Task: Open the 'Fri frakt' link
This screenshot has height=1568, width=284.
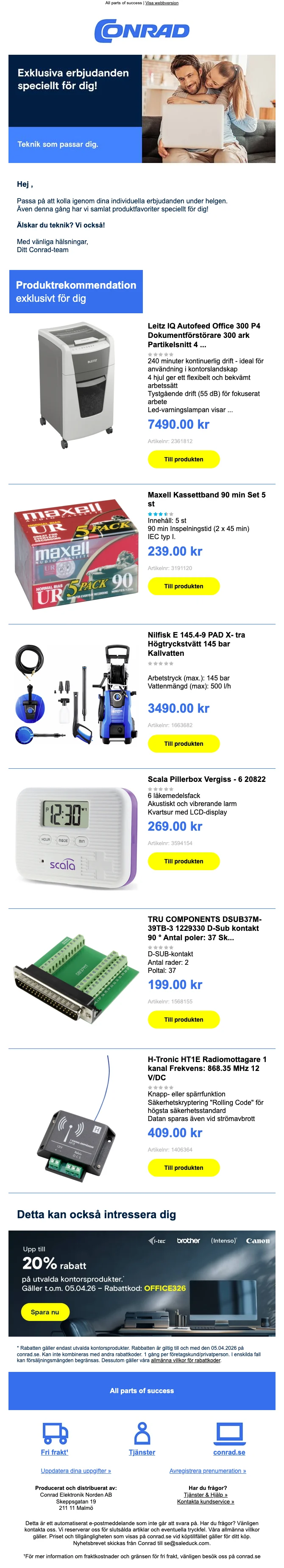Action: point(55,1452)
